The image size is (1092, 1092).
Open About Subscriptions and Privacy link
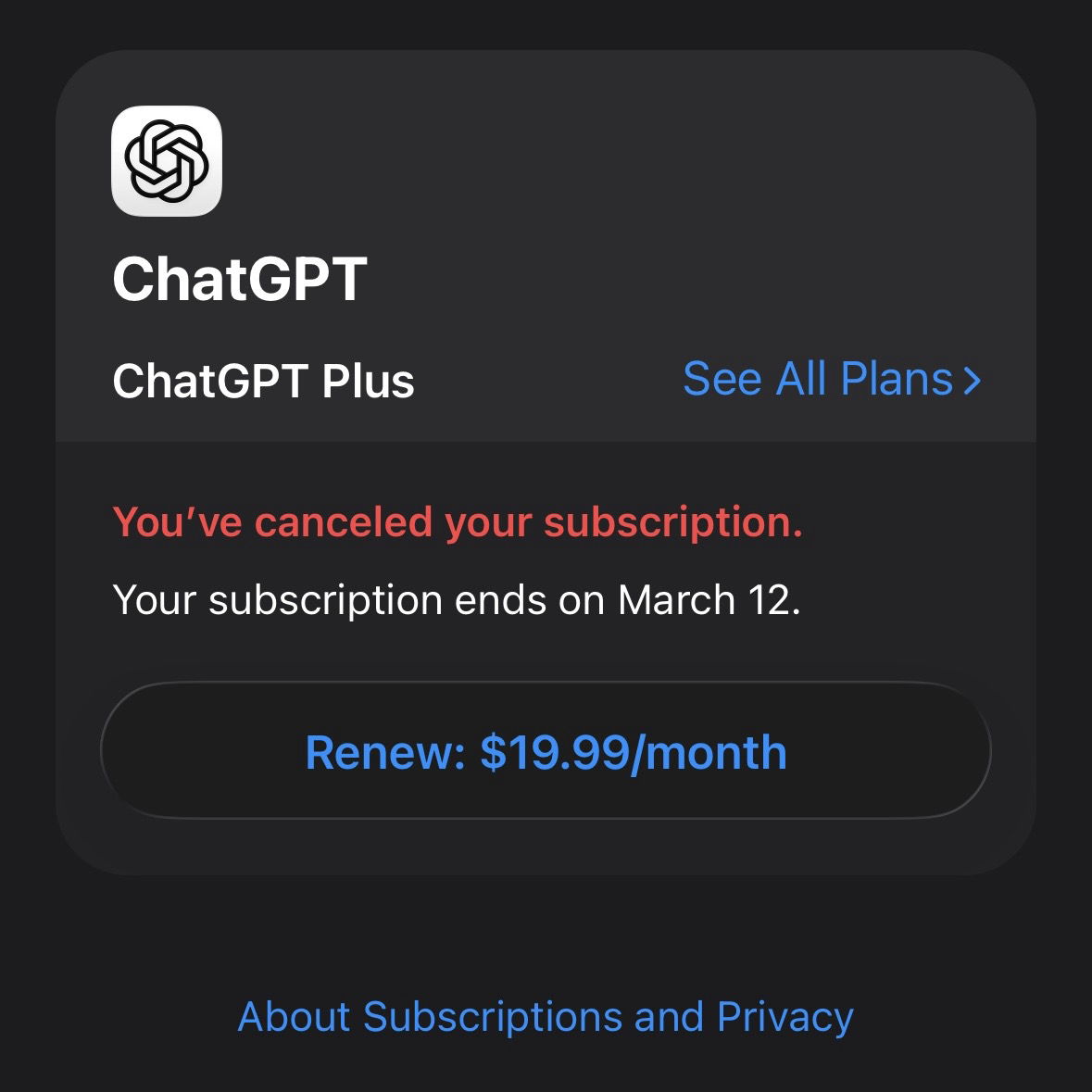(546, 1016)
